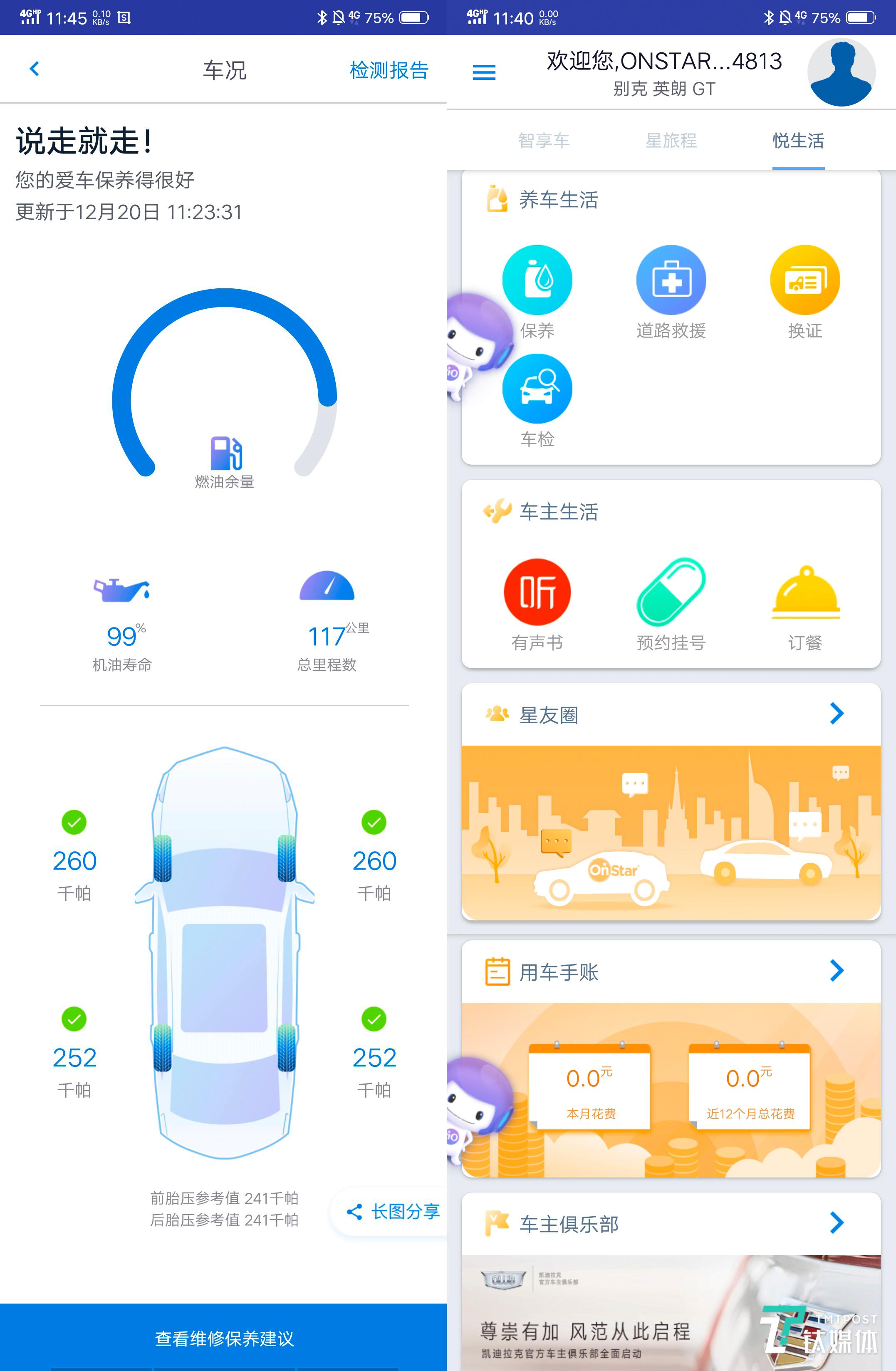Expand the 星友圈 section
Viewport: 896px width, 1371px height.
[837, 714]
